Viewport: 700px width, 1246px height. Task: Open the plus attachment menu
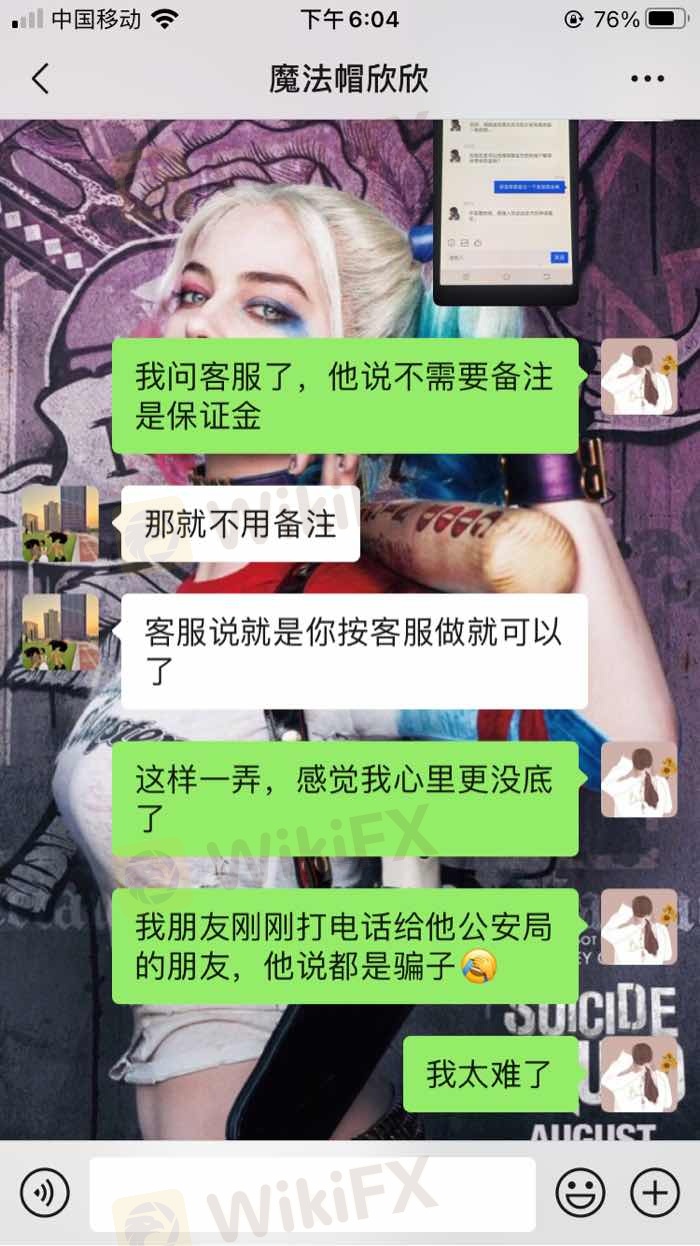pyautogui.click(x=655, y=1193)
